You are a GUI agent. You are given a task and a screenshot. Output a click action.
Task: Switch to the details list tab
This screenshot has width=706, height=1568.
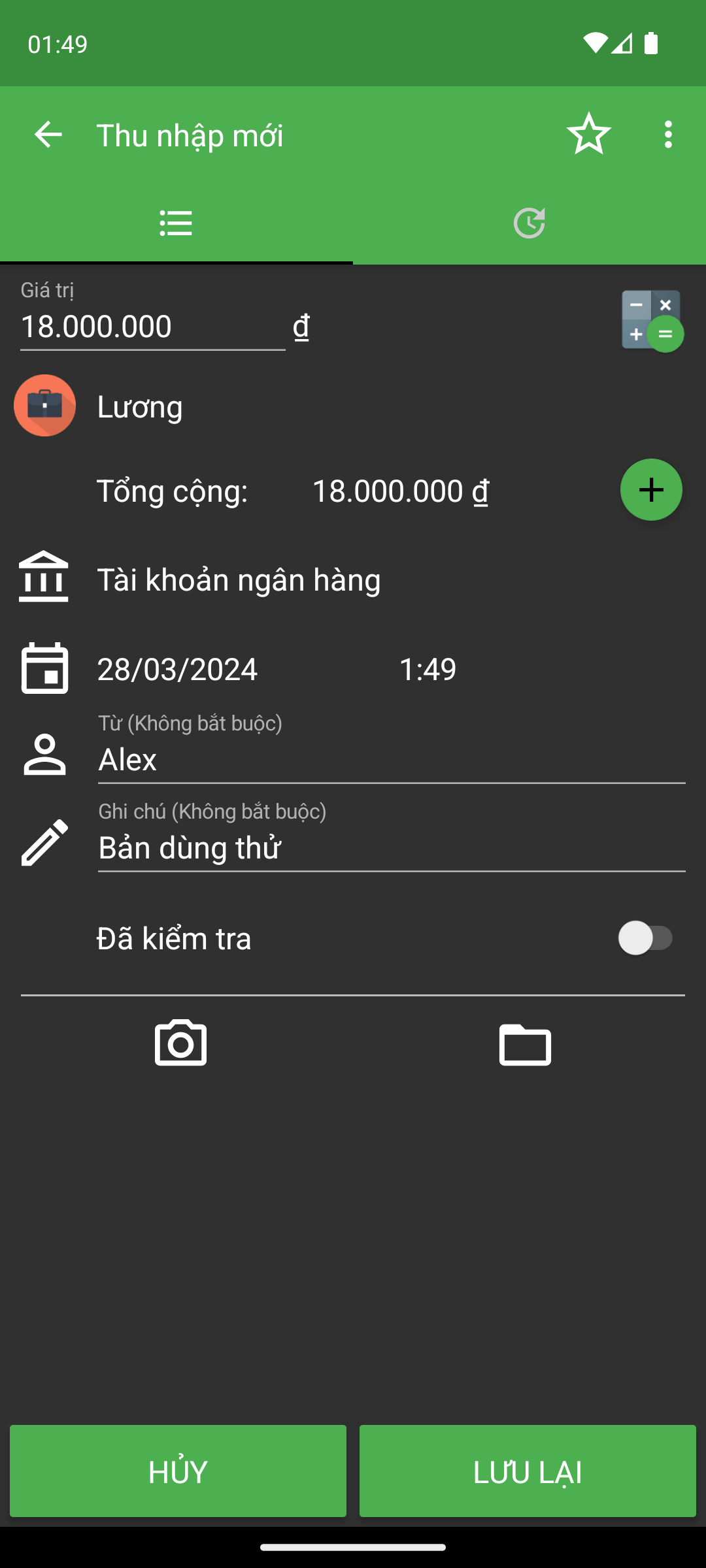click(176, 223)
